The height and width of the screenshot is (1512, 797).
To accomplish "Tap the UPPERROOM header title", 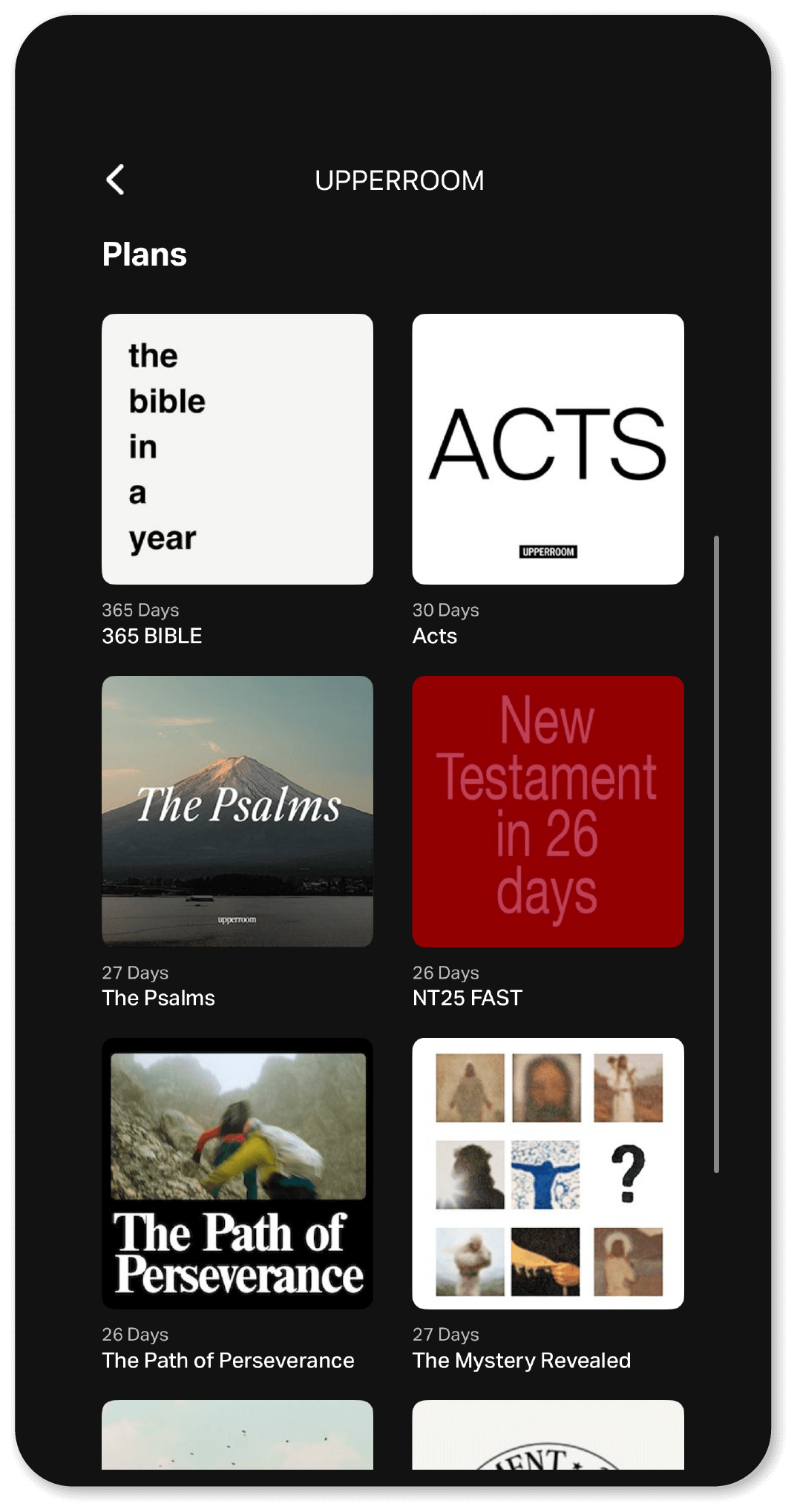I will coord(400,180).
